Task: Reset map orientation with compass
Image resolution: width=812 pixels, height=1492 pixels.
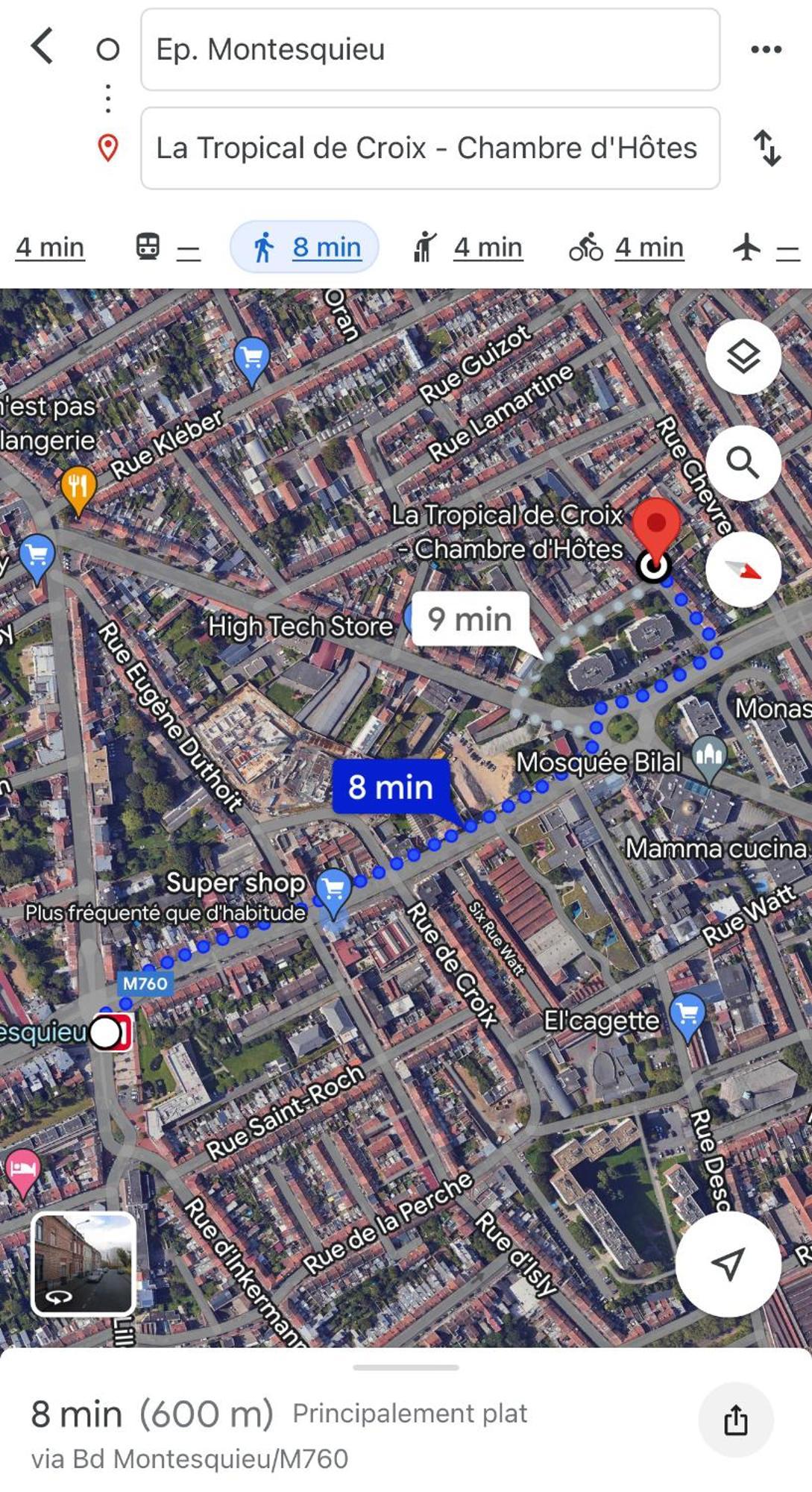Action: tap(743, 570)
